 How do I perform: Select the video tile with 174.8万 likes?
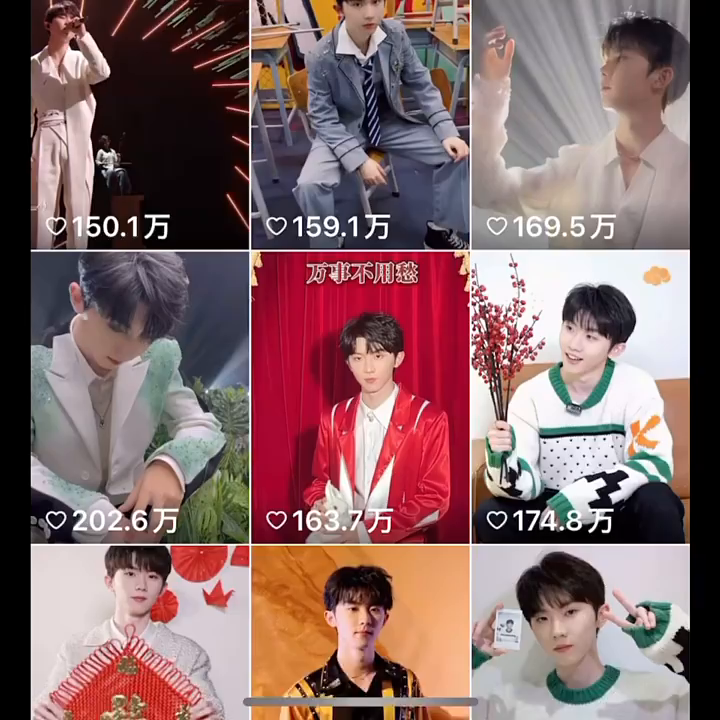click(x=580, y=396)
